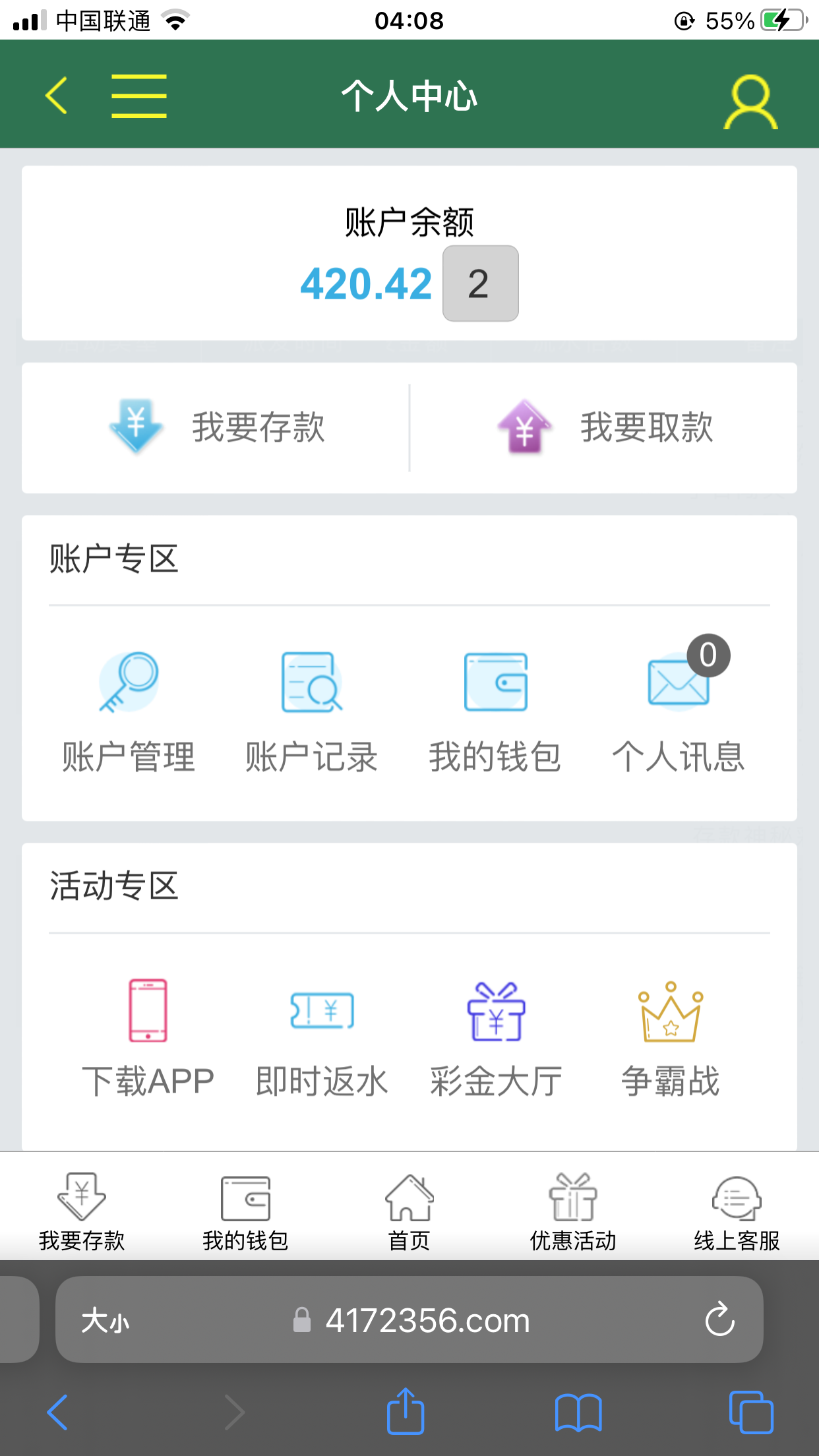Select 我要取款 to withdraw
Viewport: 819px width, 1456px height.
[x=604, y=427]
